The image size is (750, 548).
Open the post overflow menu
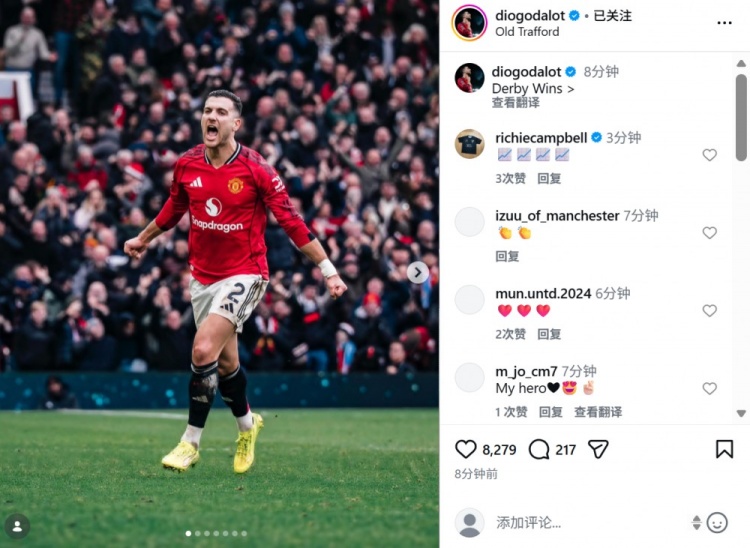724,23
